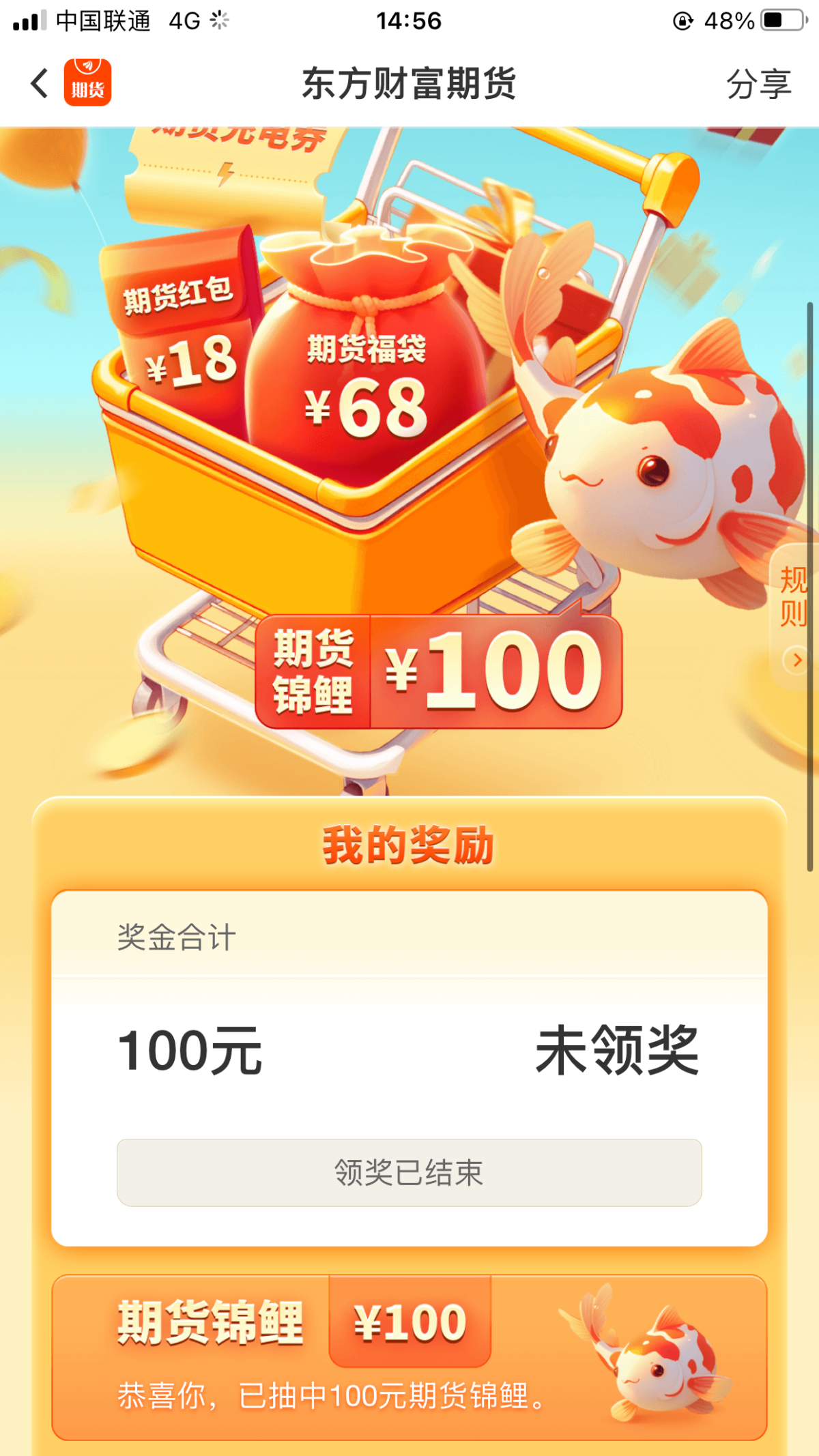Tap the 领奖已结束 button
The height and width of the screenshot is (1456, 819).
(409, 1172)
